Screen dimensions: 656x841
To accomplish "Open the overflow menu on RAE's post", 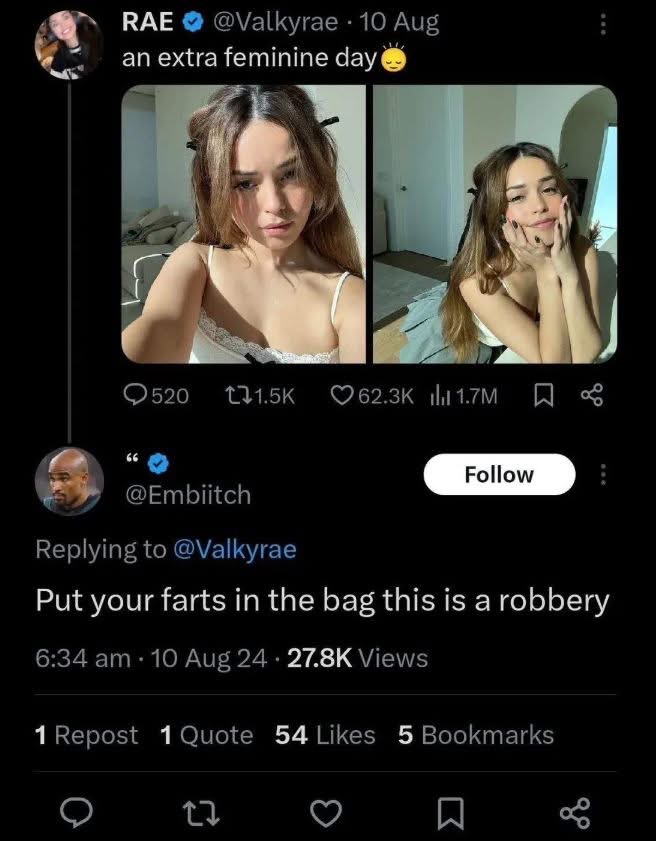I will point(603,25).
